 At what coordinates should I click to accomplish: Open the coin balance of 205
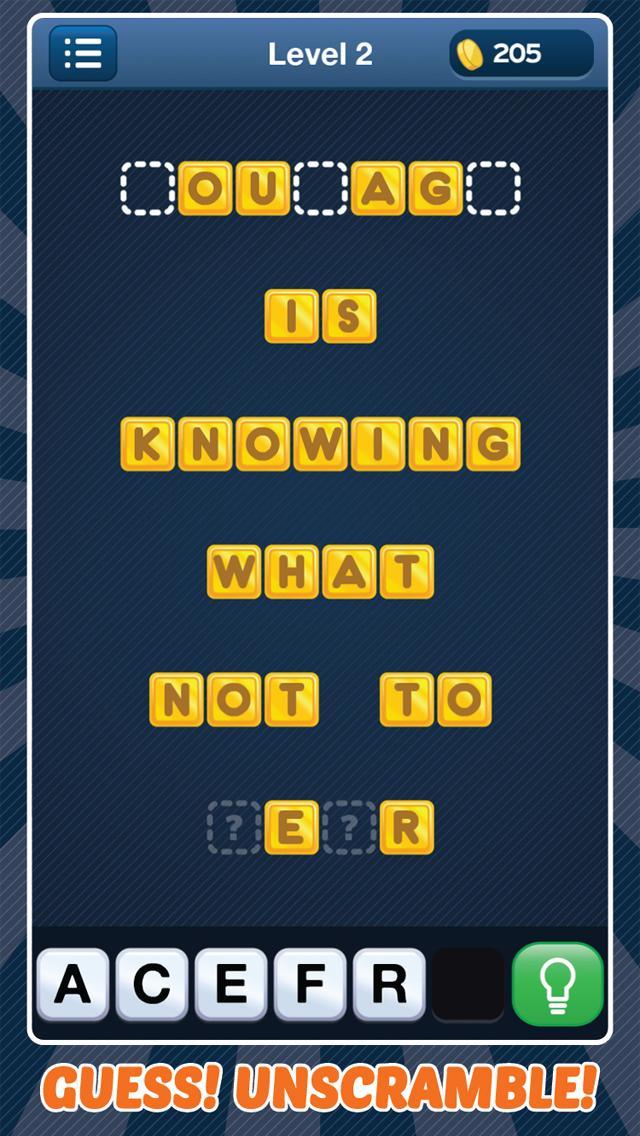pos(519,54)
